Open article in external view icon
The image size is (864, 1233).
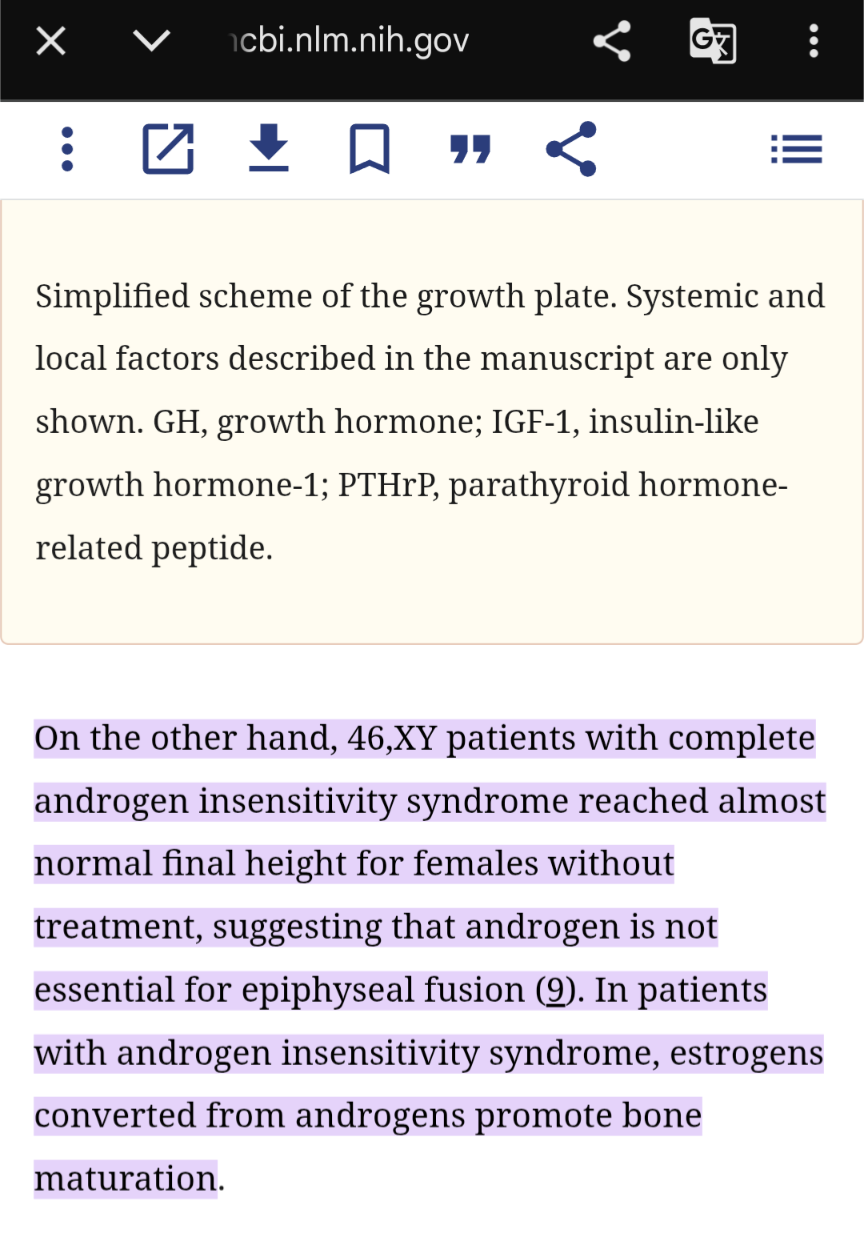tap(167, 149)
